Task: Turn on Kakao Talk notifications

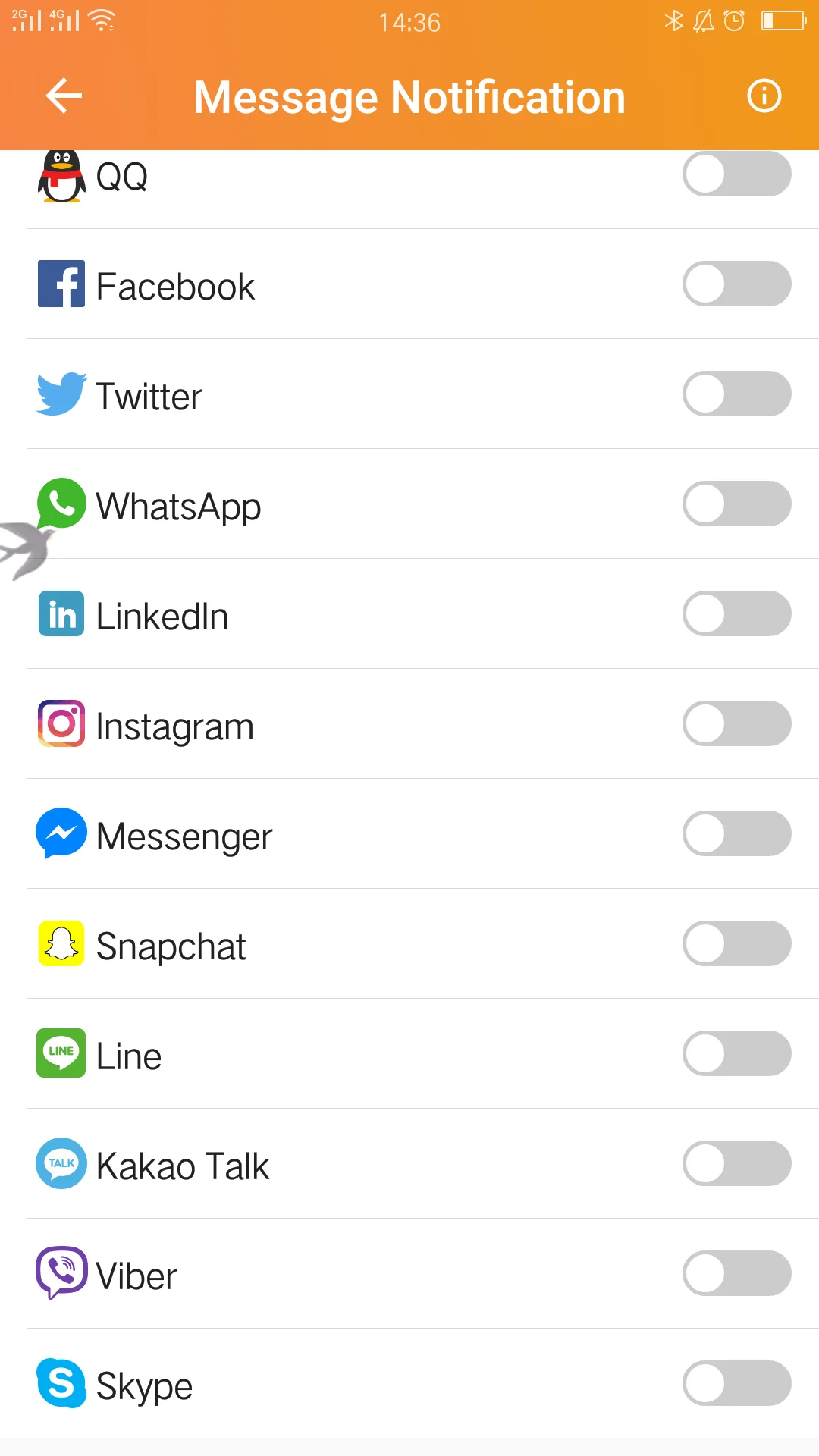Action: point(736,1164)
